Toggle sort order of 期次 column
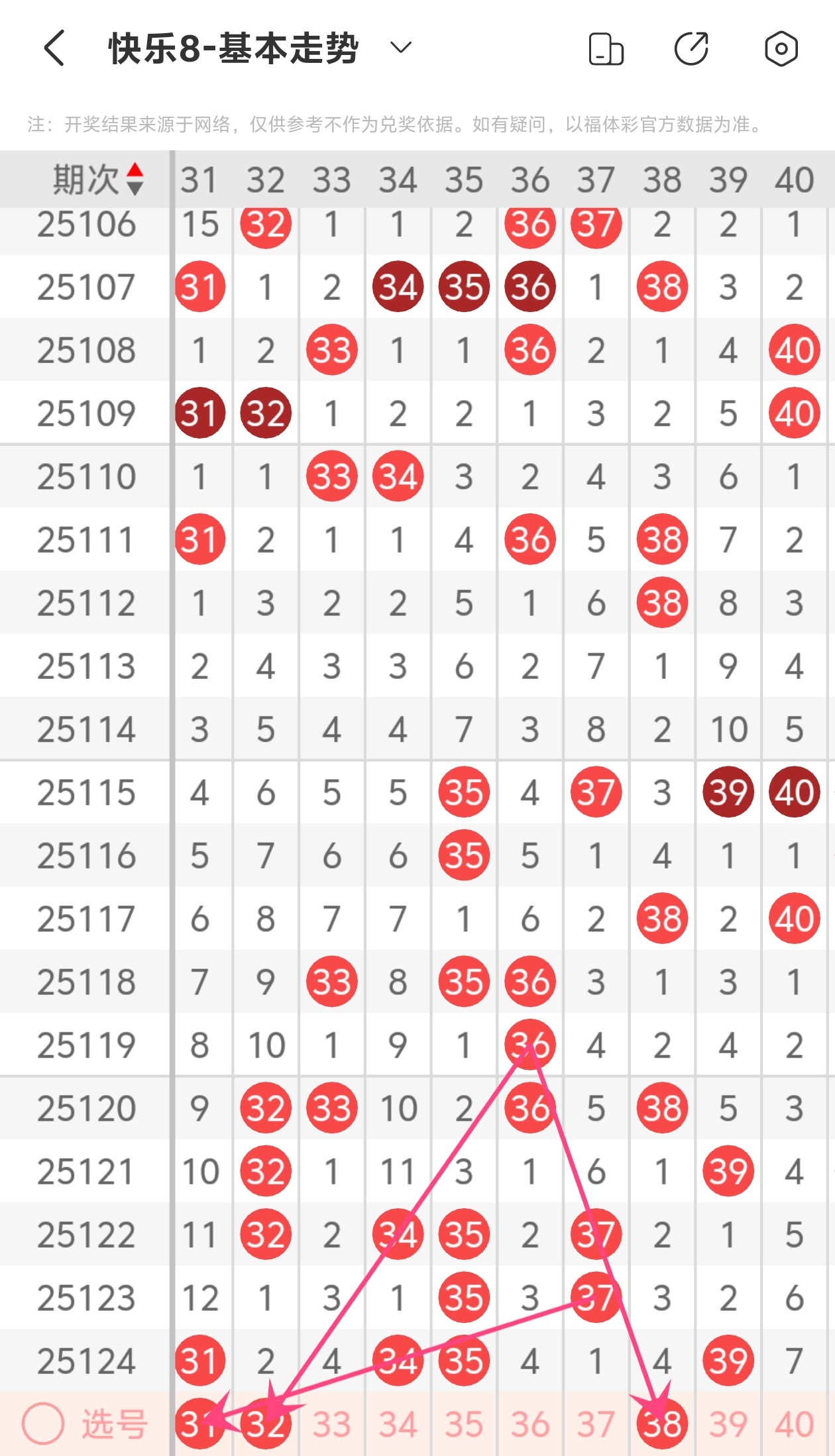835x1456 pixels. [x=135, y=180]
